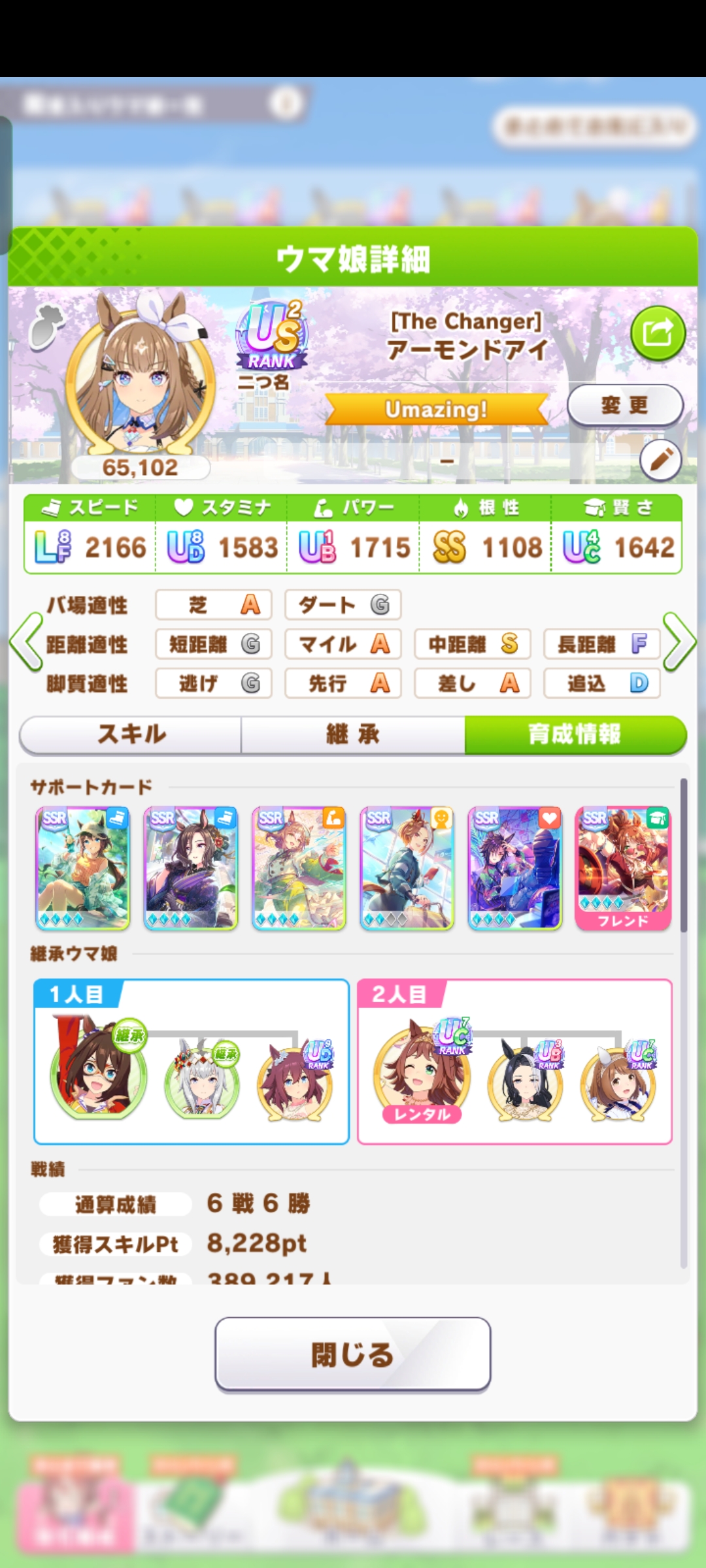The width and height of the screenshot is (706, 1568).
Task: Tap the green share icon
Action: pos(658,333)
